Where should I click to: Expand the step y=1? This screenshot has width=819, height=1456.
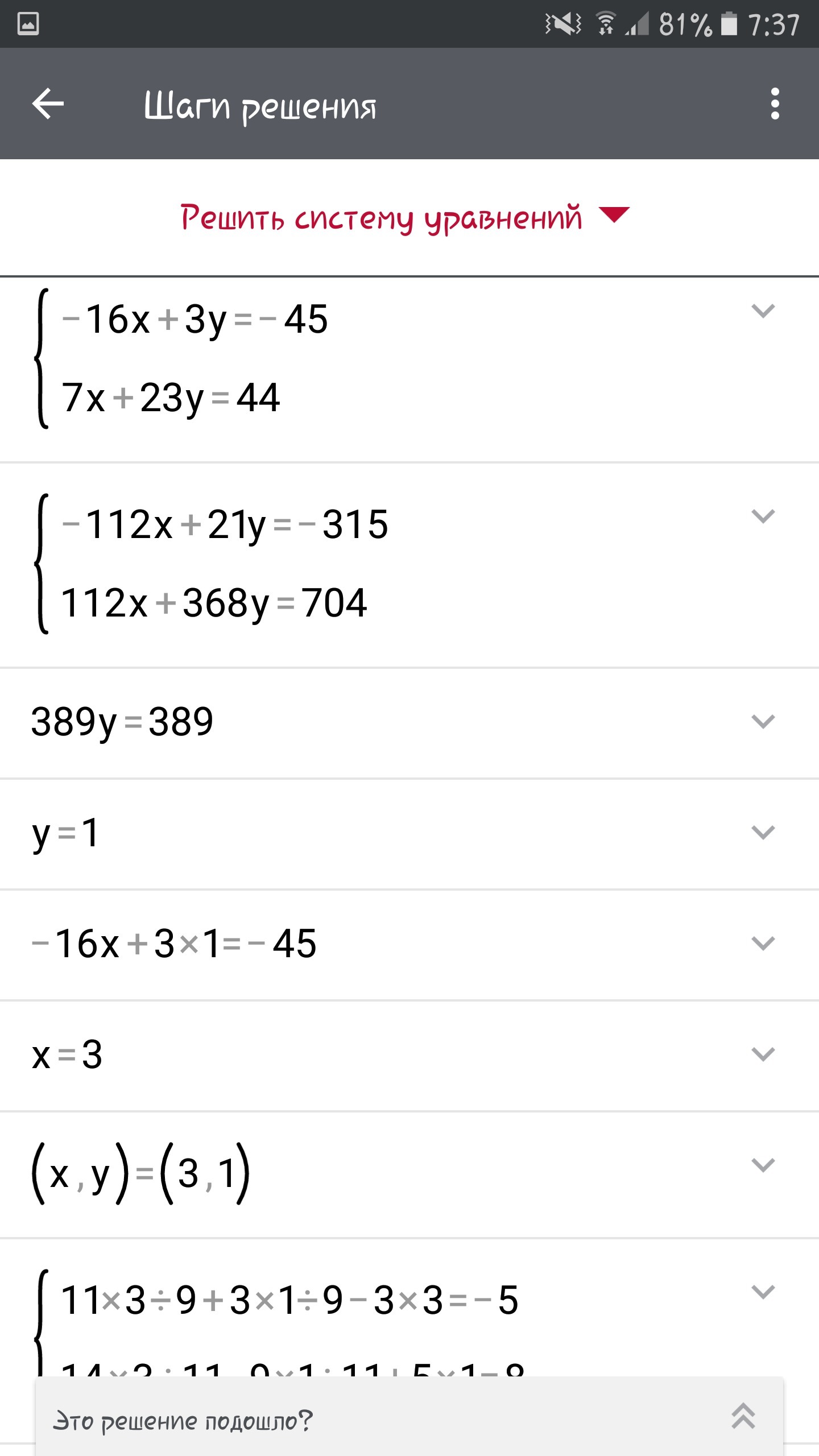pyautogui.click(x=763, y=833)
